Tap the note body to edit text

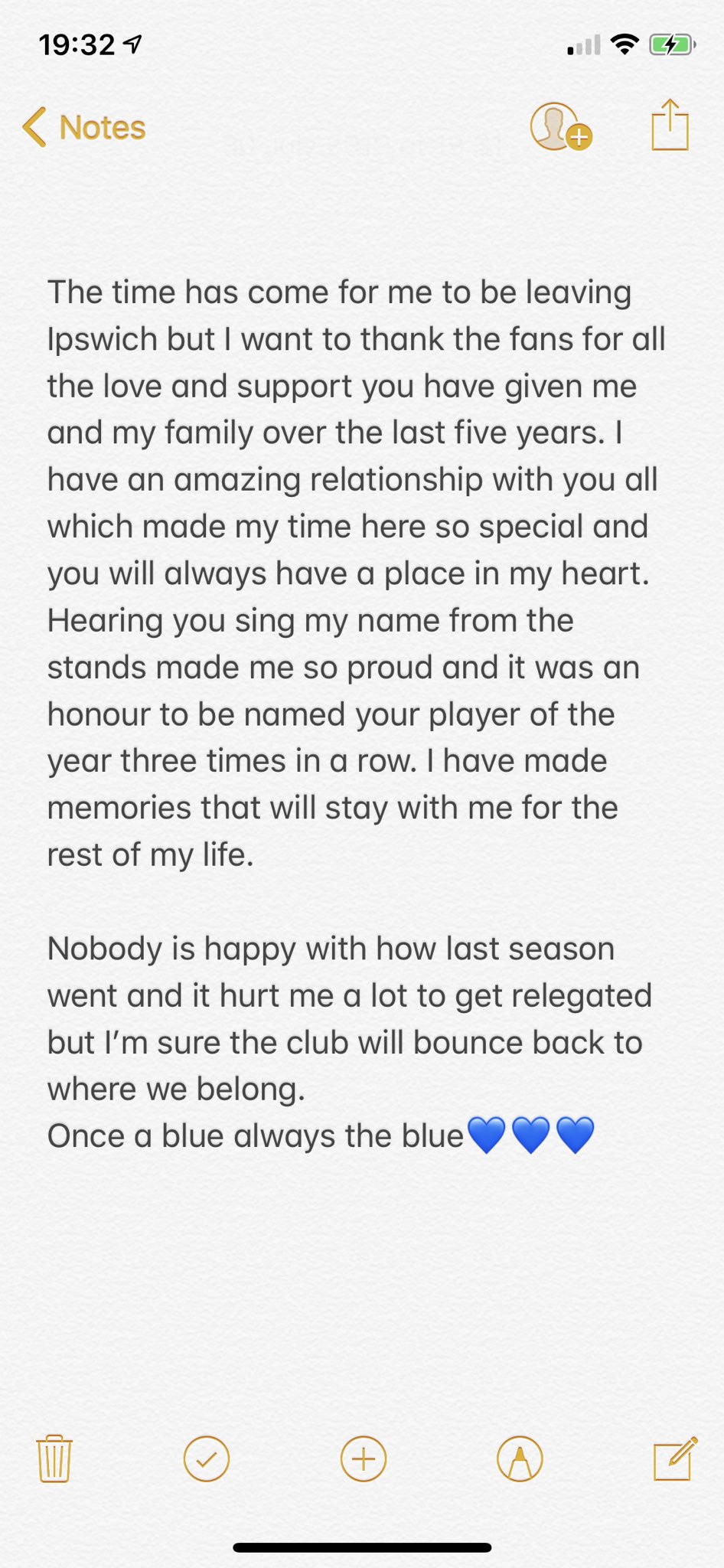coord(356,714)
